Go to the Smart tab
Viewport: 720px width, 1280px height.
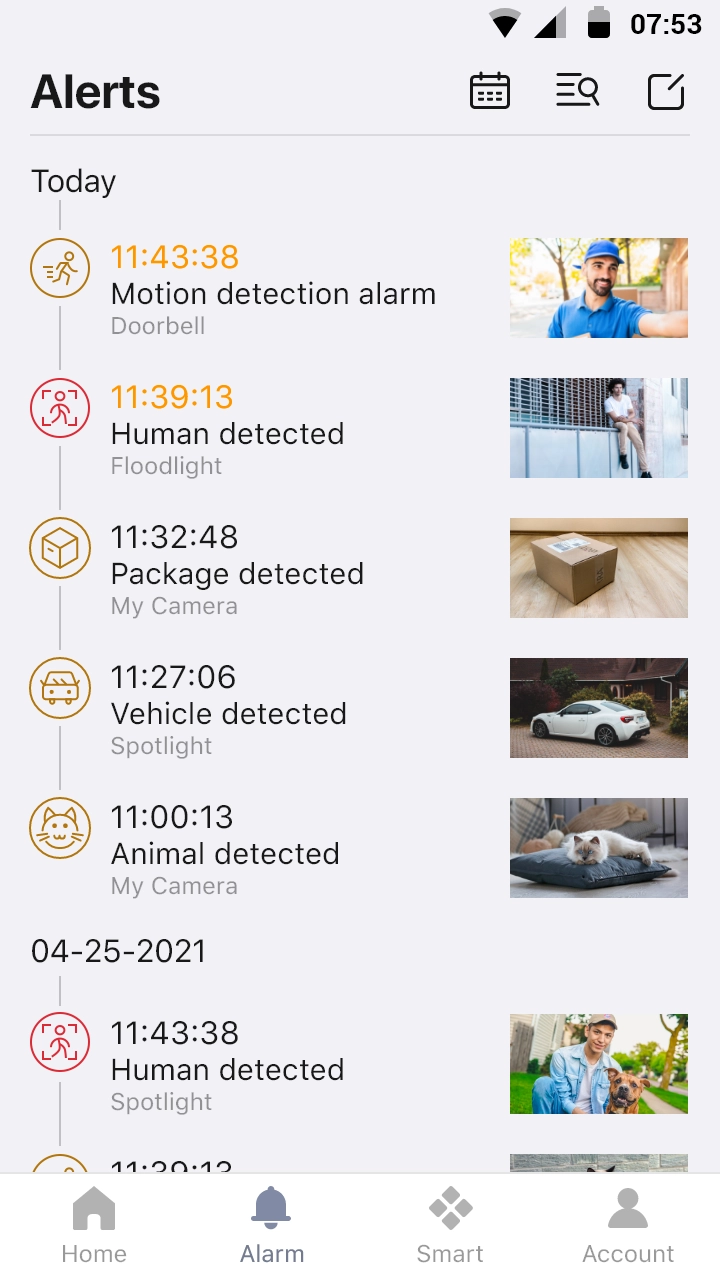450,1226
